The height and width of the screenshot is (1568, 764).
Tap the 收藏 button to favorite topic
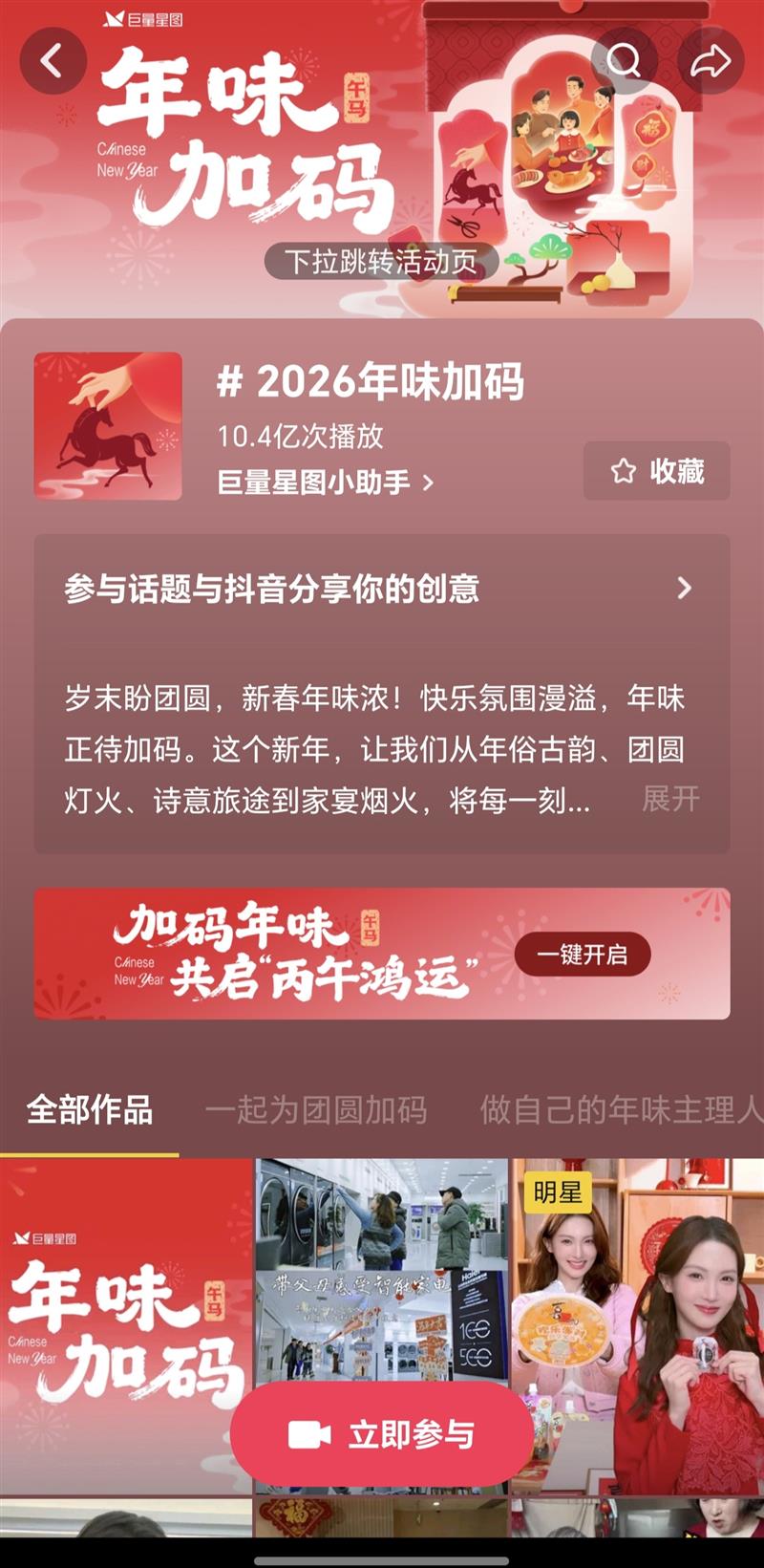(657, 471)
